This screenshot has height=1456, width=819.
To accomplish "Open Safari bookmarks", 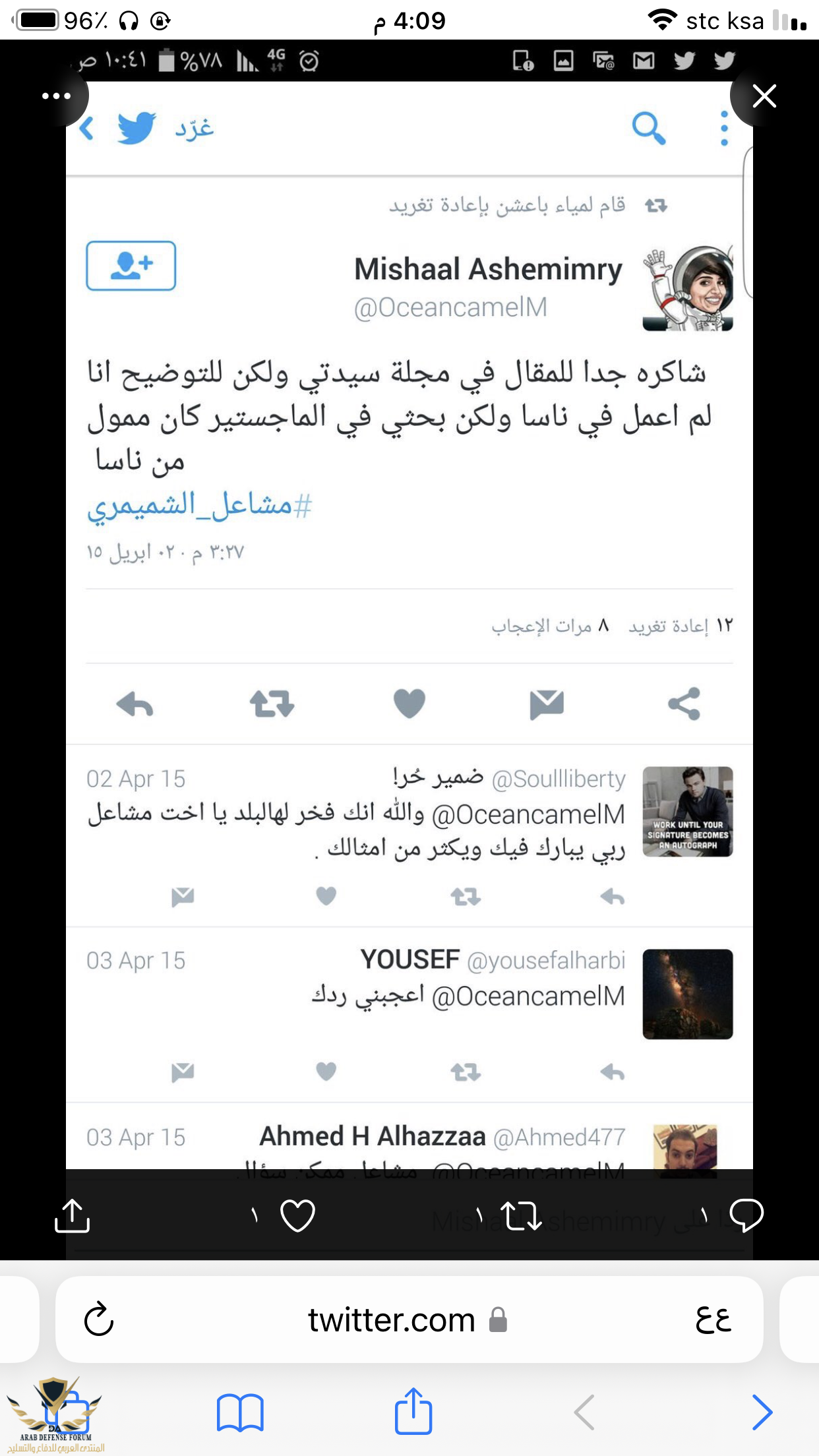I will click(240, 1412).
